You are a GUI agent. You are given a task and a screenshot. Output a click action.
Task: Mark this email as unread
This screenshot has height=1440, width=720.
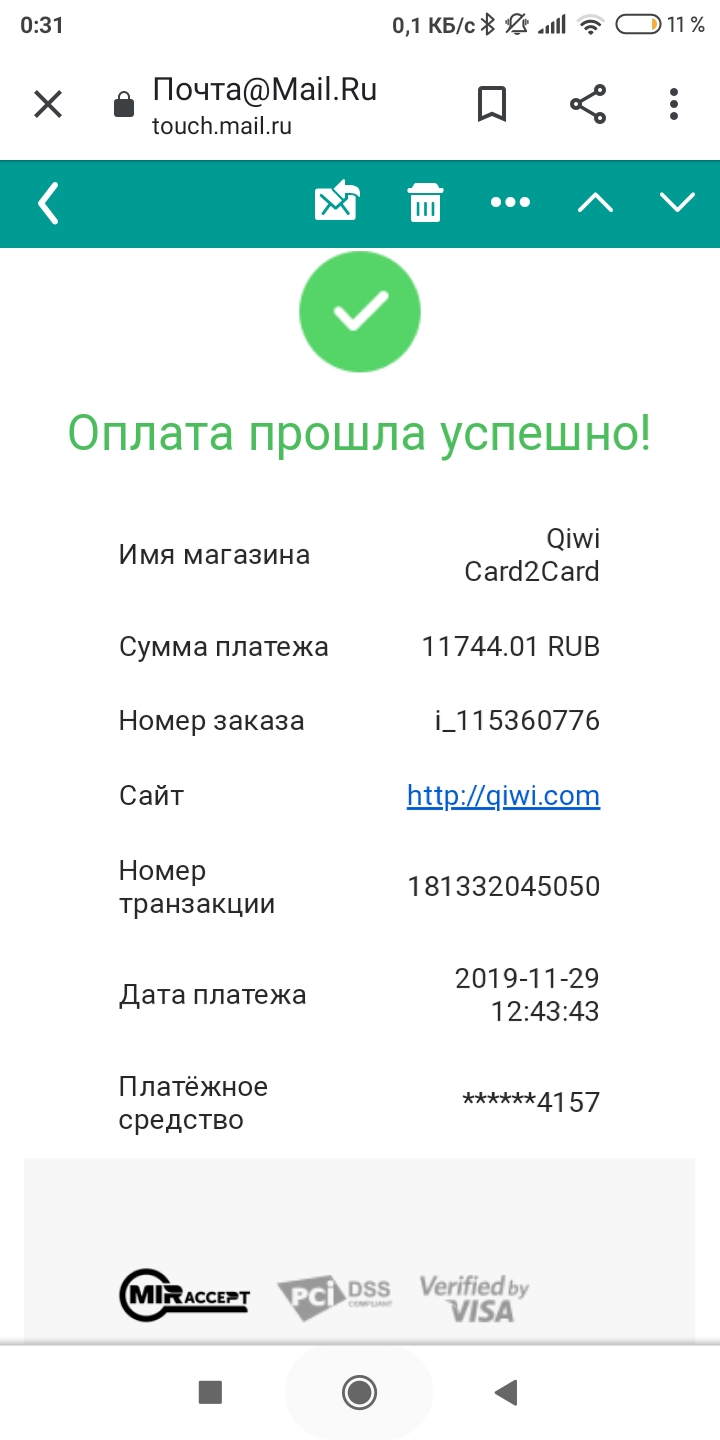click(x=337, y=203)
